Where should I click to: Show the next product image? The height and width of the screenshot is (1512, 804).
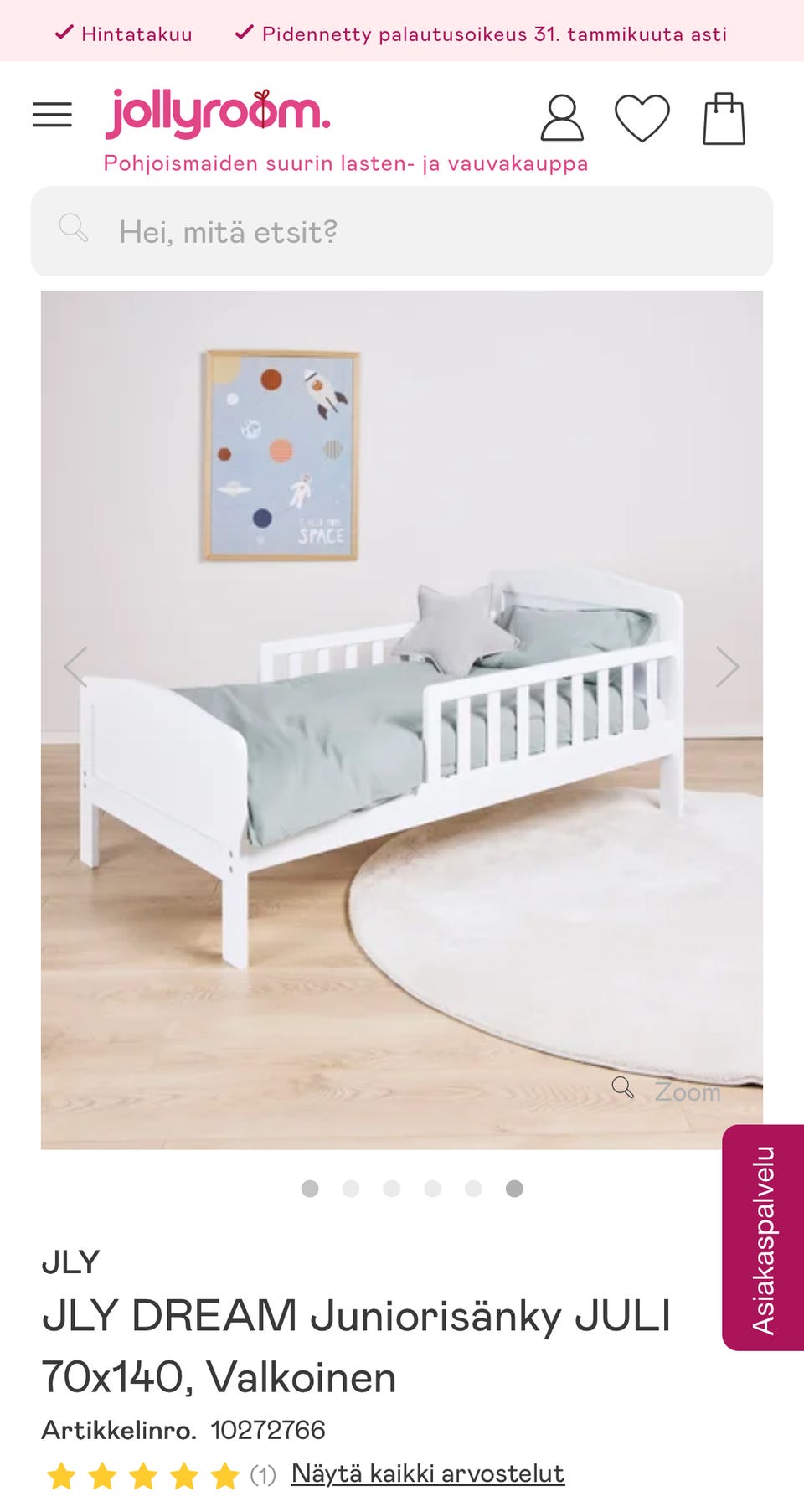tap(727, 667)
